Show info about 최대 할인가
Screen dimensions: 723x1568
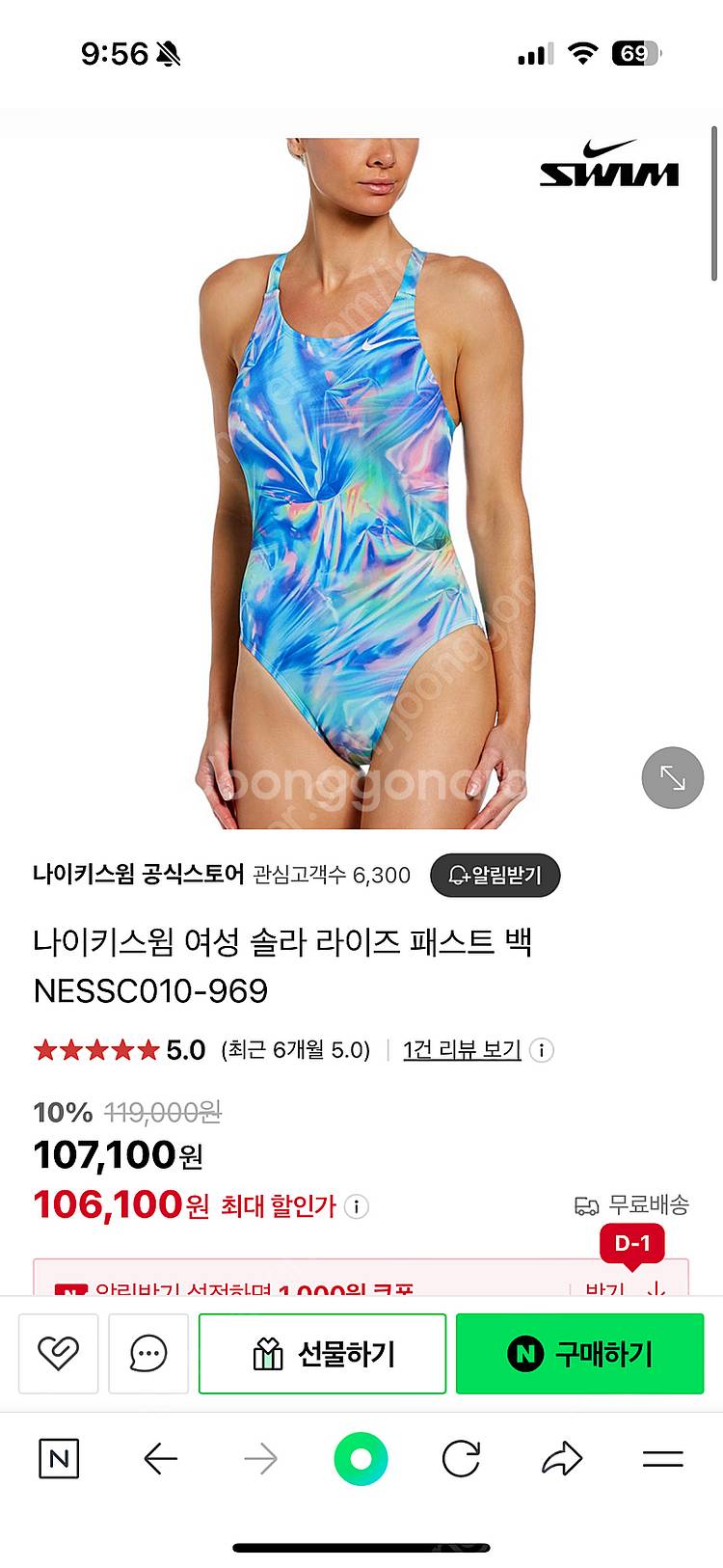point(357,1206)
